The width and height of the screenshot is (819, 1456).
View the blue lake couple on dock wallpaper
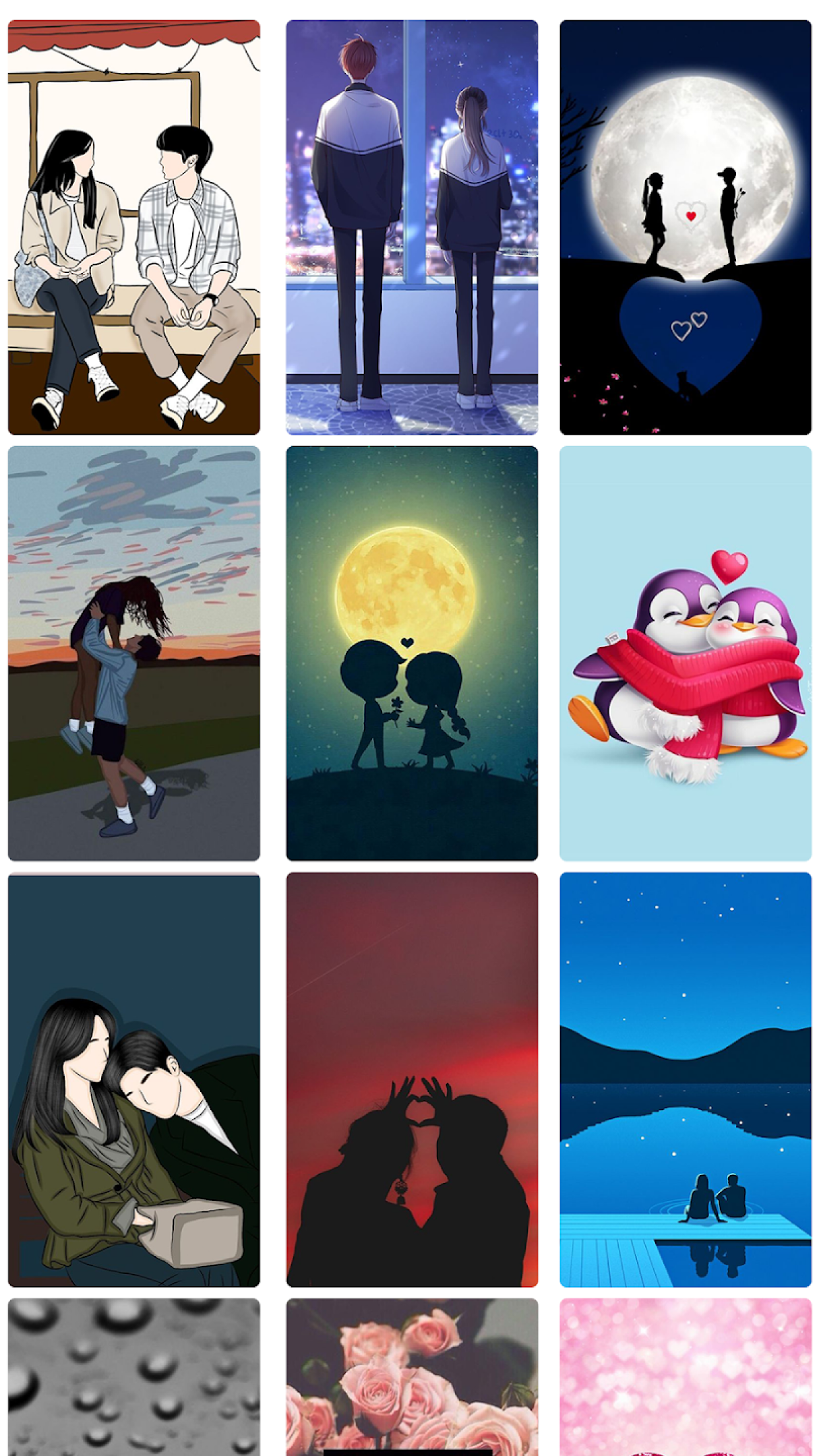coord(685,1079)
